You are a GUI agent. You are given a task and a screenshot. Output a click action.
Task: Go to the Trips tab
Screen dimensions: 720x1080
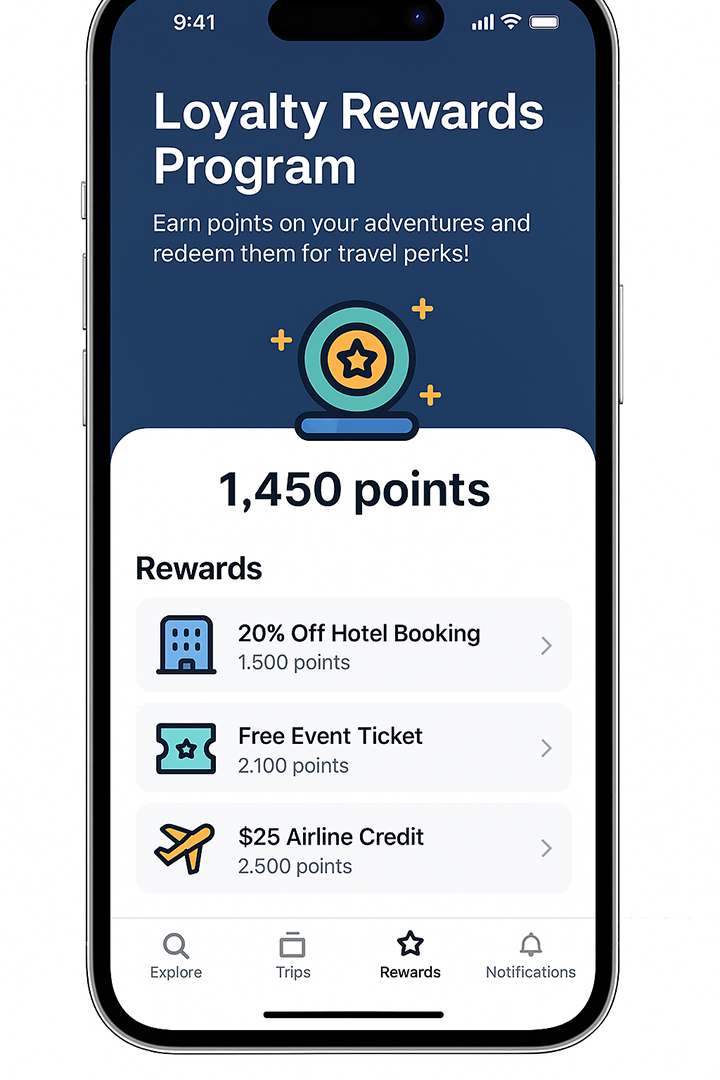293,956
